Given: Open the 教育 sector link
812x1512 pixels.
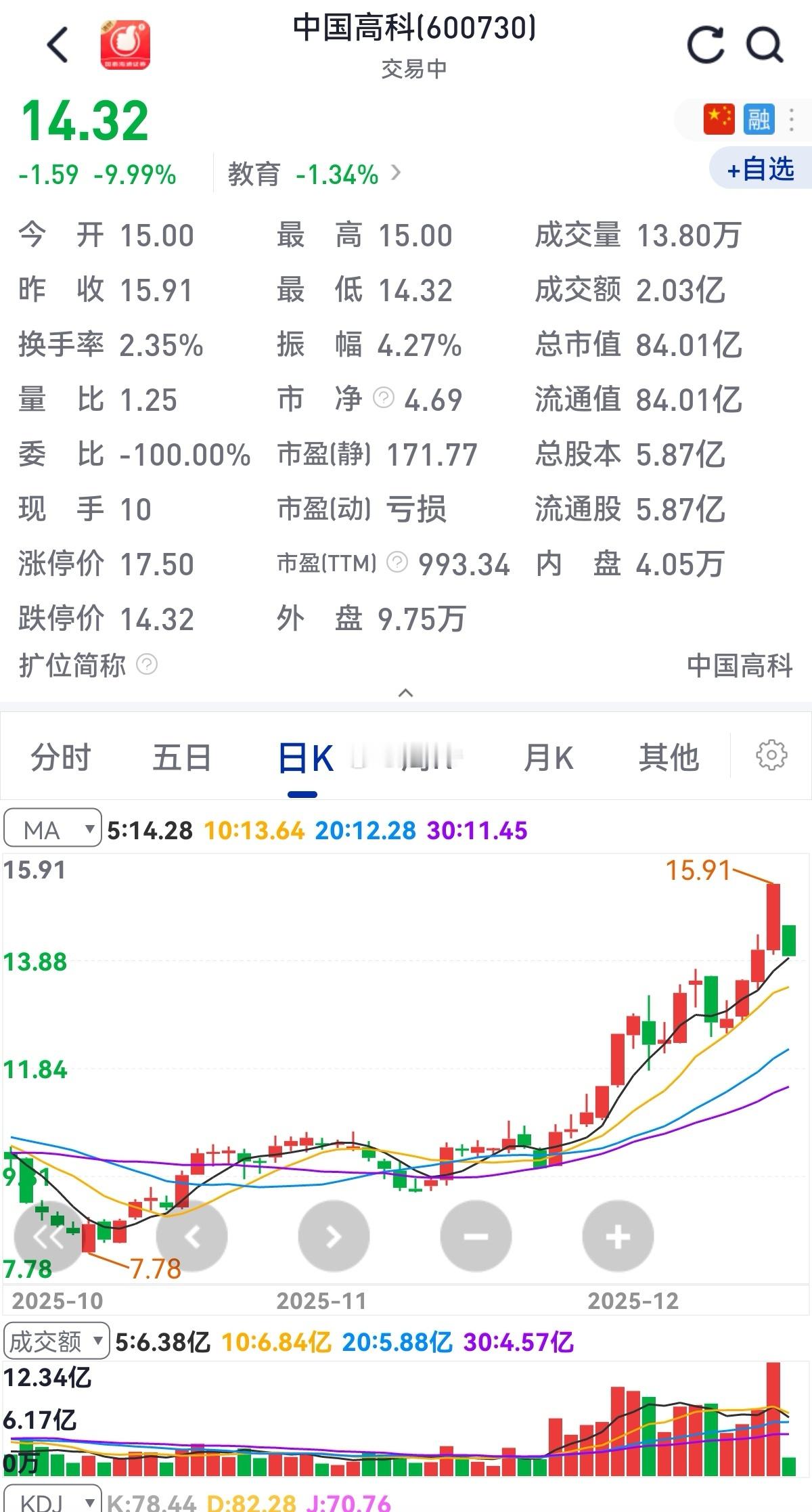Looking at the screenshot, I should click(x=315, y=175).
